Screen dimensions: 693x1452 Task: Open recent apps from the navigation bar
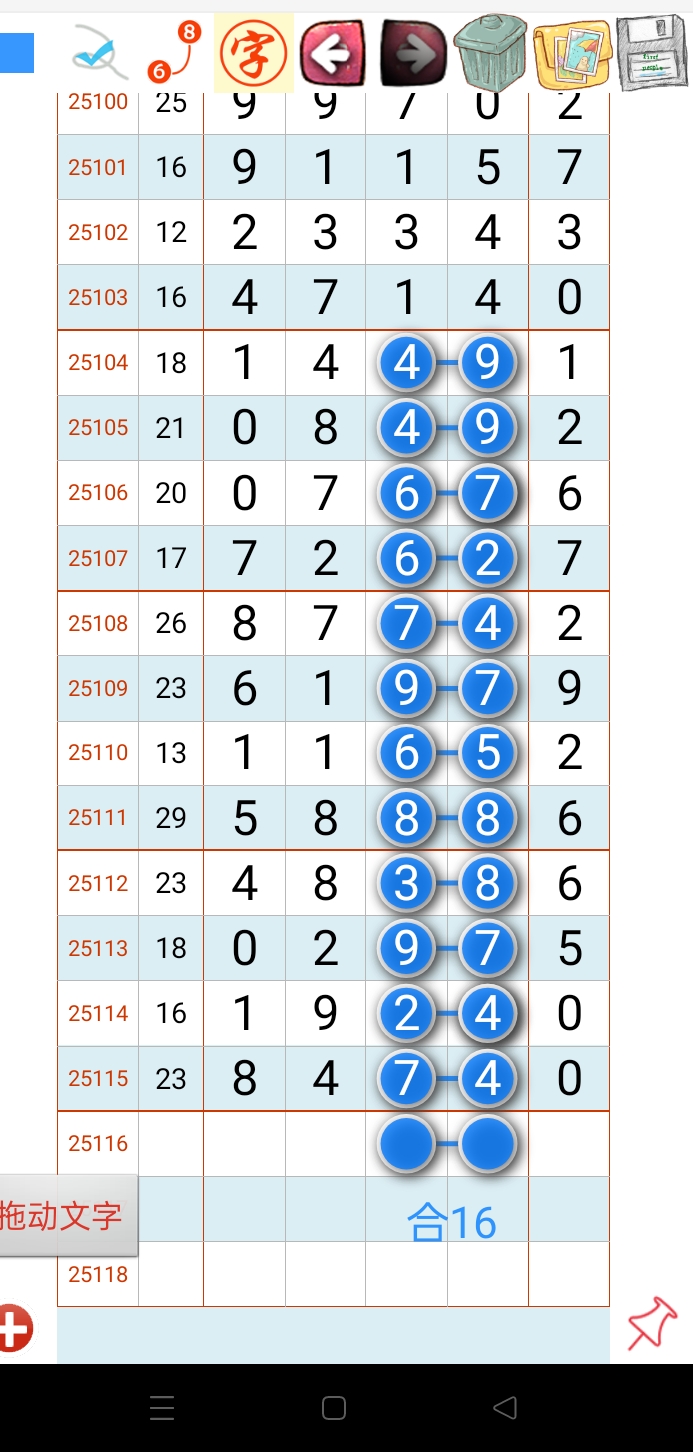click(x=162, y=1408)
